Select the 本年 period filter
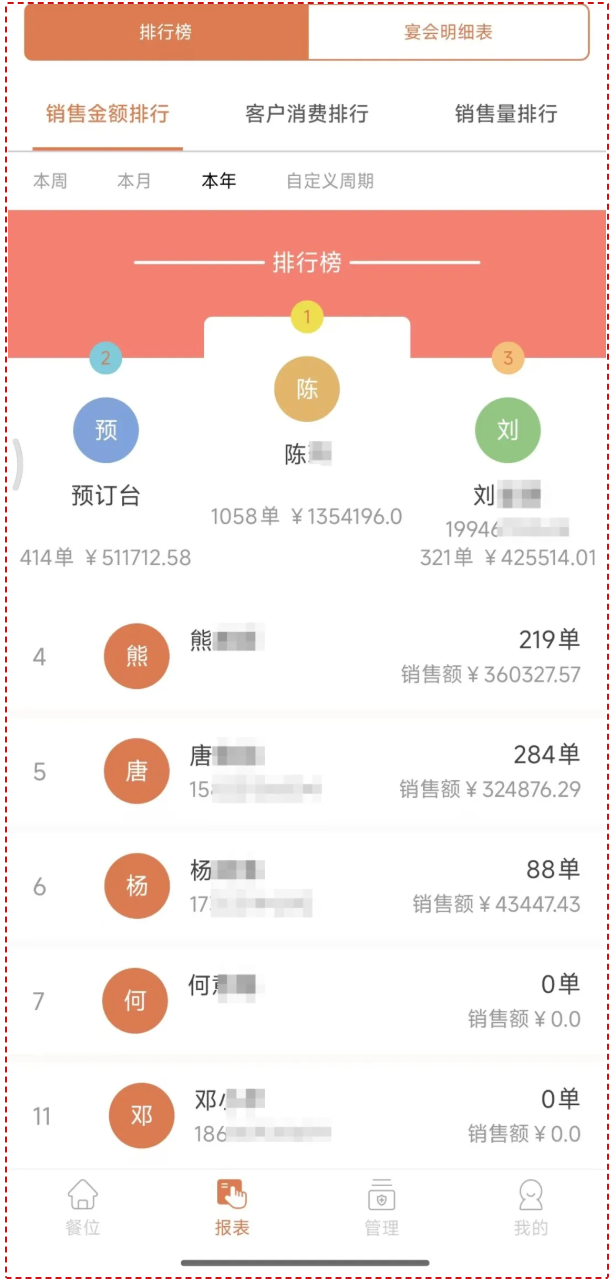Viewport: 614px width, 1286px height. point(218,181)
